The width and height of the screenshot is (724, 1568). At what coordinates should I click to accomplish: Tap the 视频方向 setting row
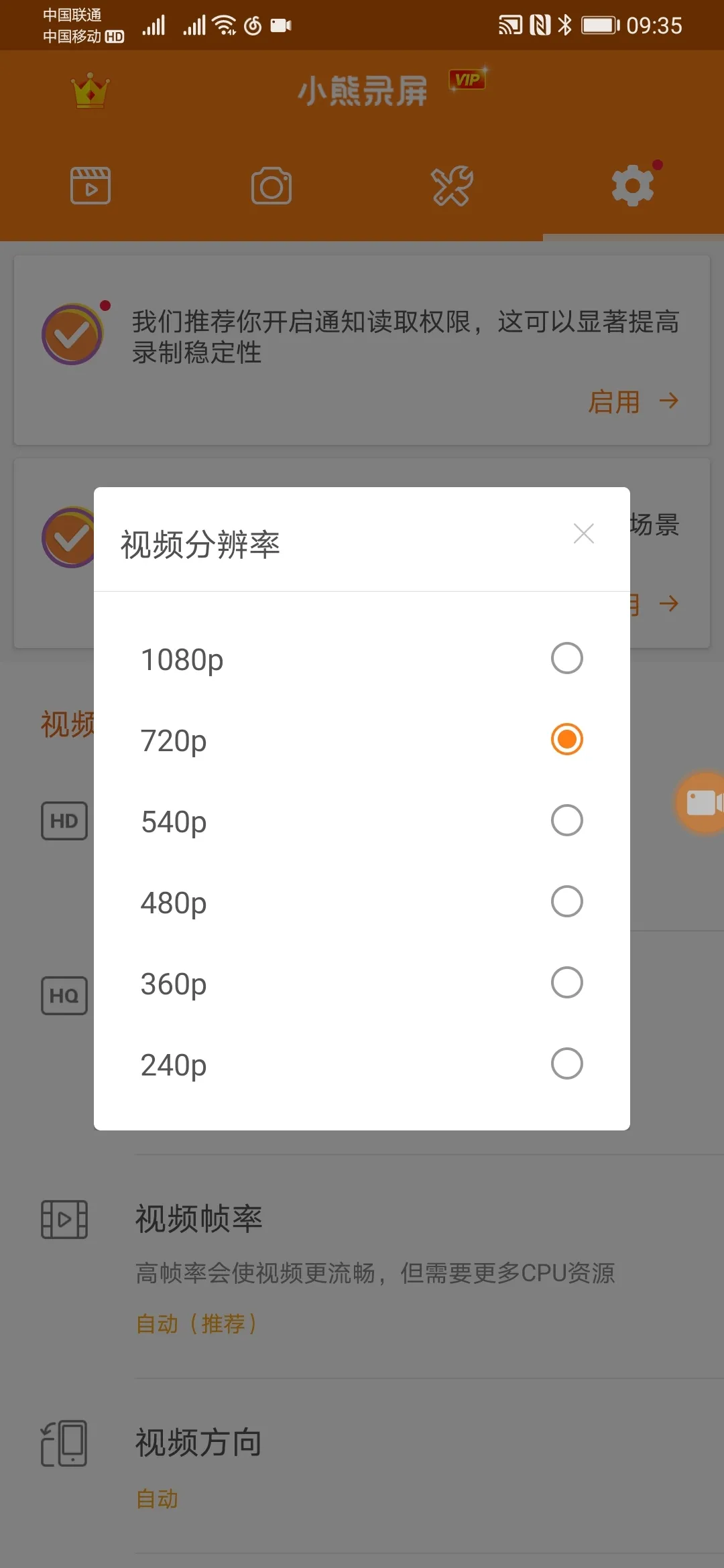tap(198, 1442)
